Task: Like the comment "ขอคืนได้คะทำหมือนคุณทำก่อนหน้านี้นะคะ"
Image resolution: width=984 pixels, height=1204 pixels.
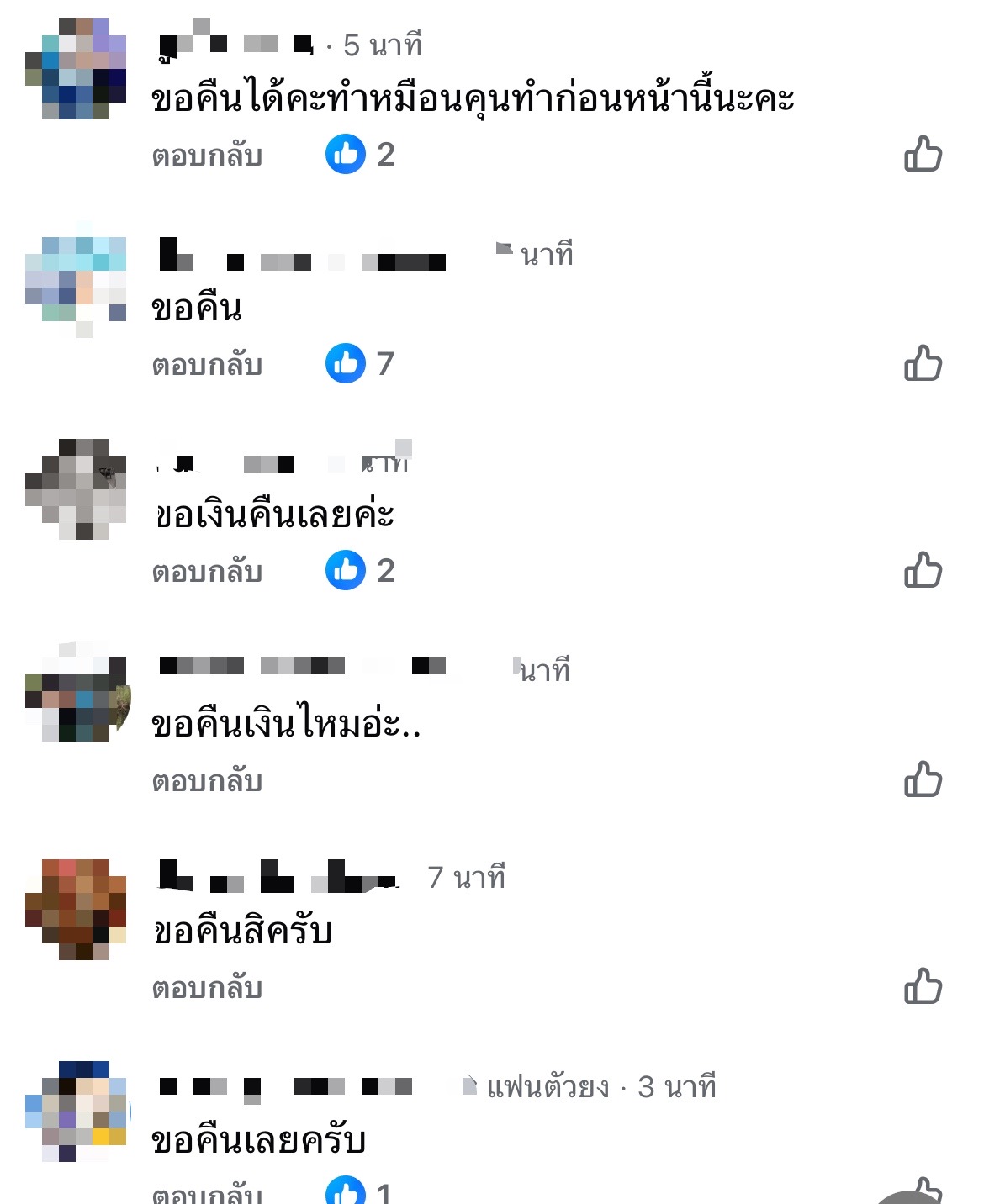Action: coord(923,154)
